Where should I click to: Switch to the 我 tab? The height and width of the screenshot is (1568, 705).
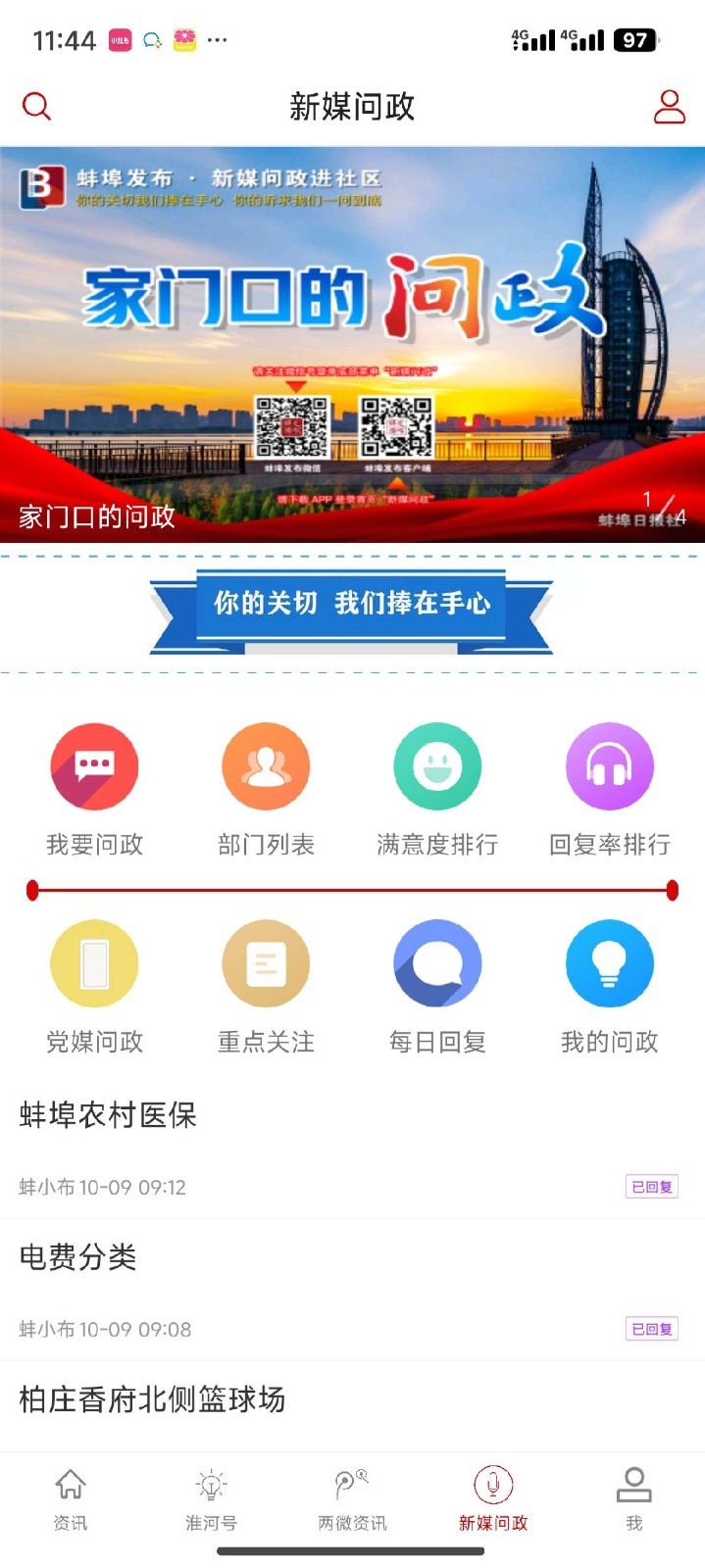pyautogui.click(x=634, y=1499)
